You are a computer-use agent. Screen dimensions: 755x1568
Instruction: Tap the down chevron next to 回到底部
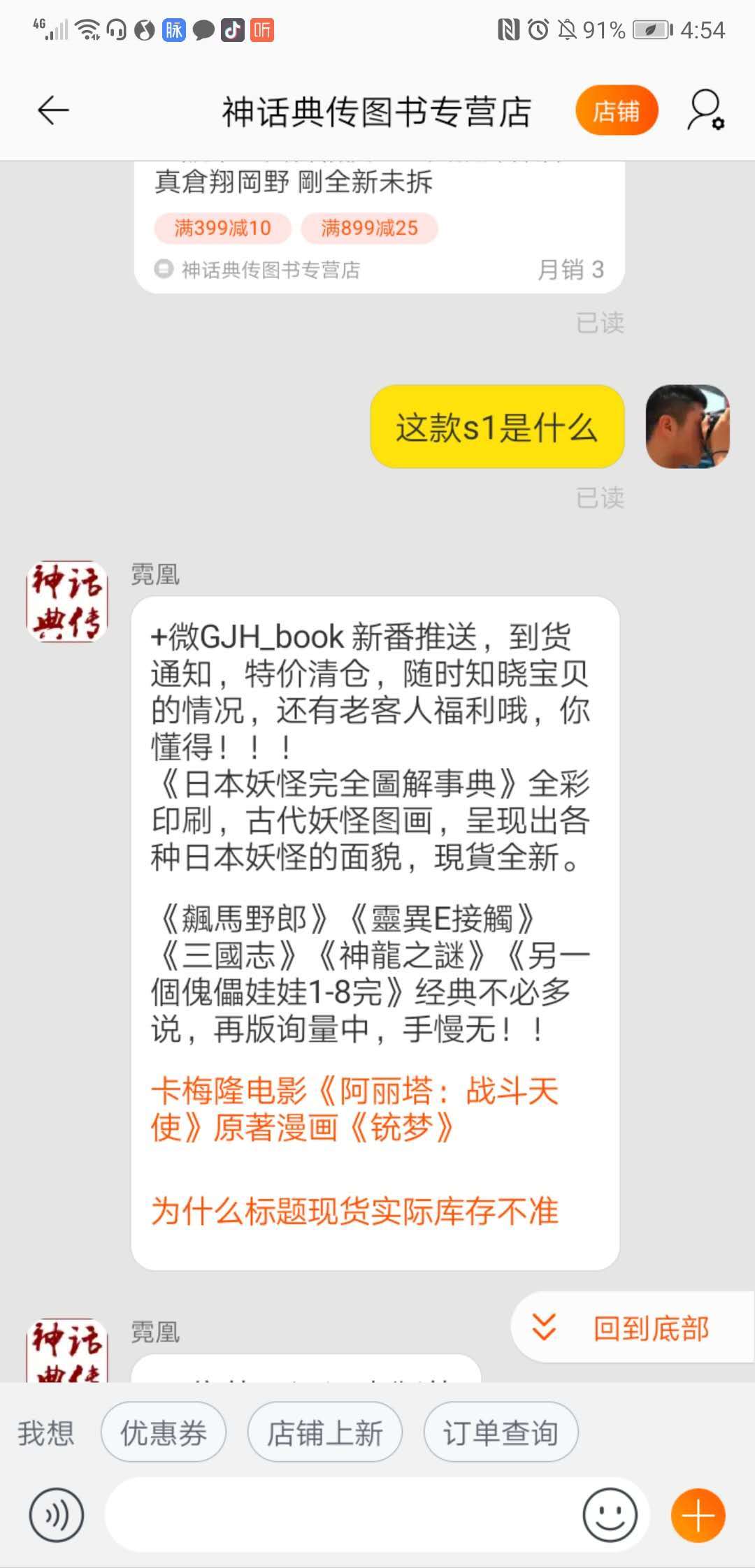(544, 1326)
